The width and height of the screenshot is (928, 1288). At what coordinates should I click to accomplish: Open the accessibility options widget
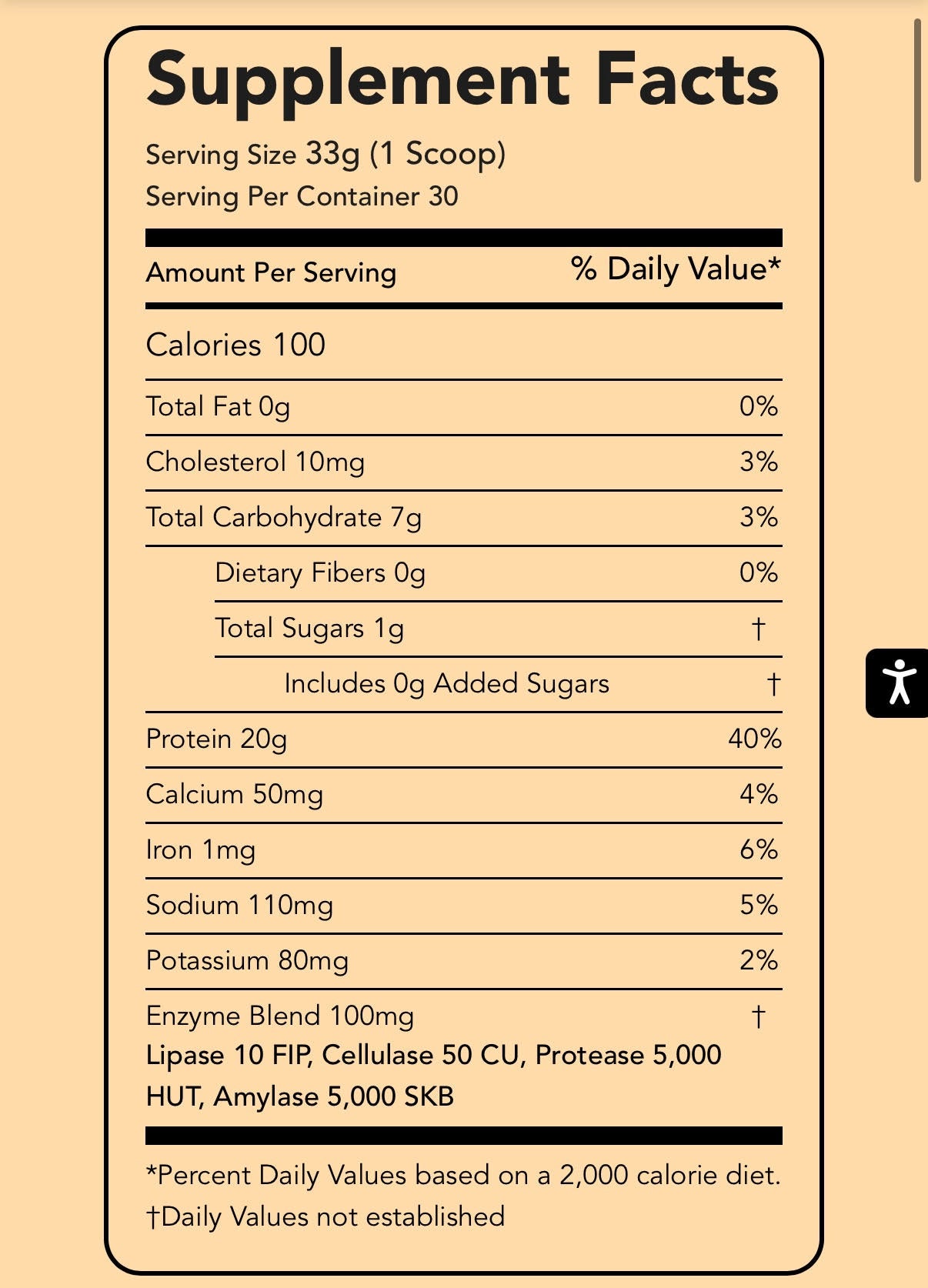point(898,682)
